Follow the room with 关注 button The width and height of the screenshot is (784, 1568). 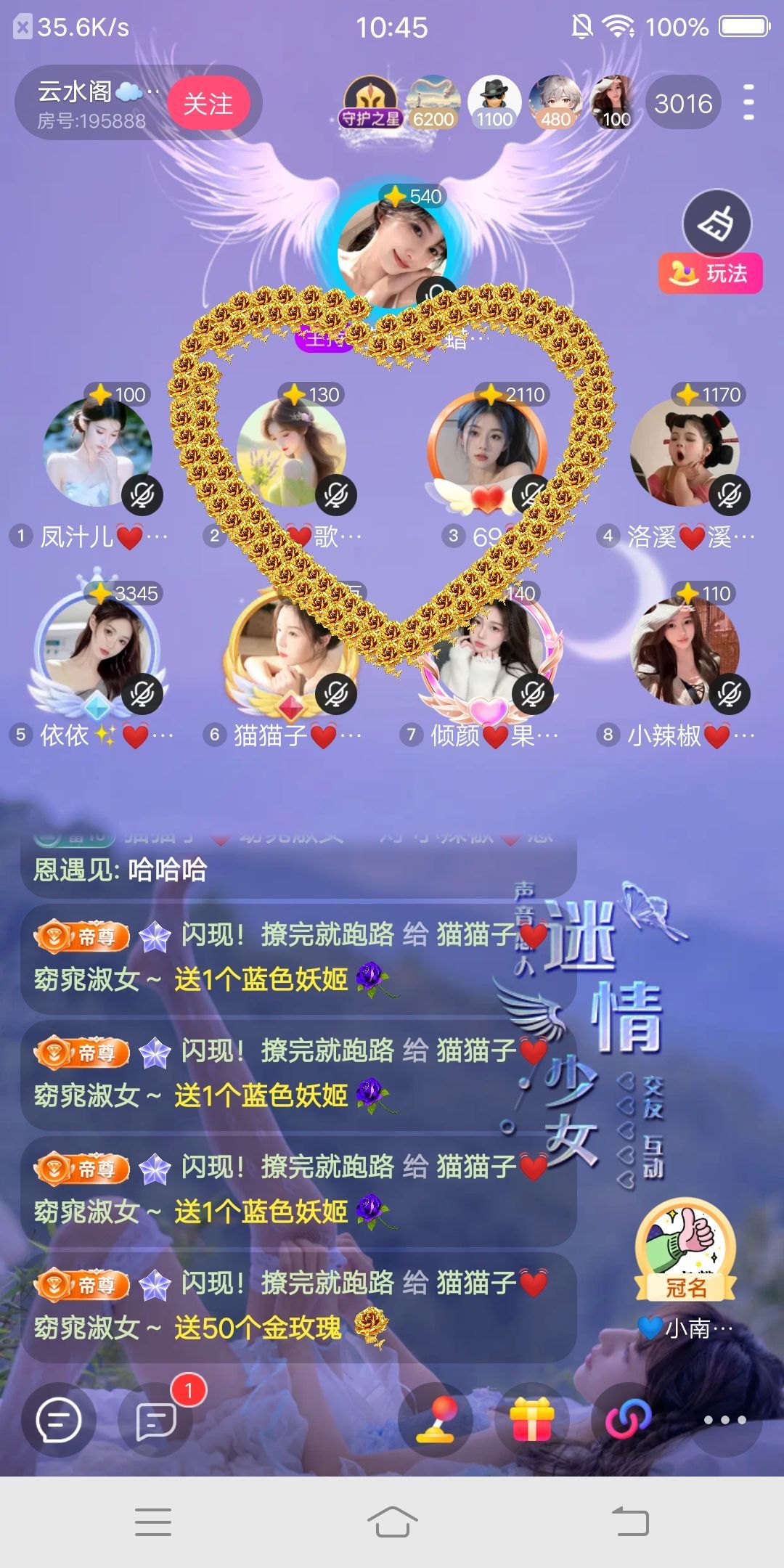(x=208, y=104)
